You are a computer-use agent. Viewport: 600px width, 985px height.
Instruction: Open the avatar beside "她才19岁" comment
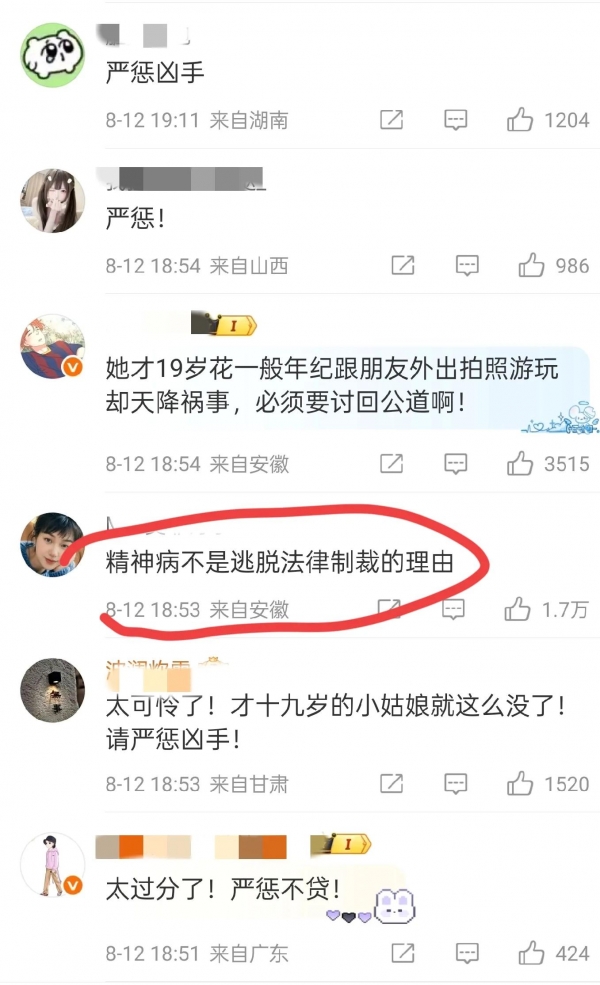coord(53,351)
